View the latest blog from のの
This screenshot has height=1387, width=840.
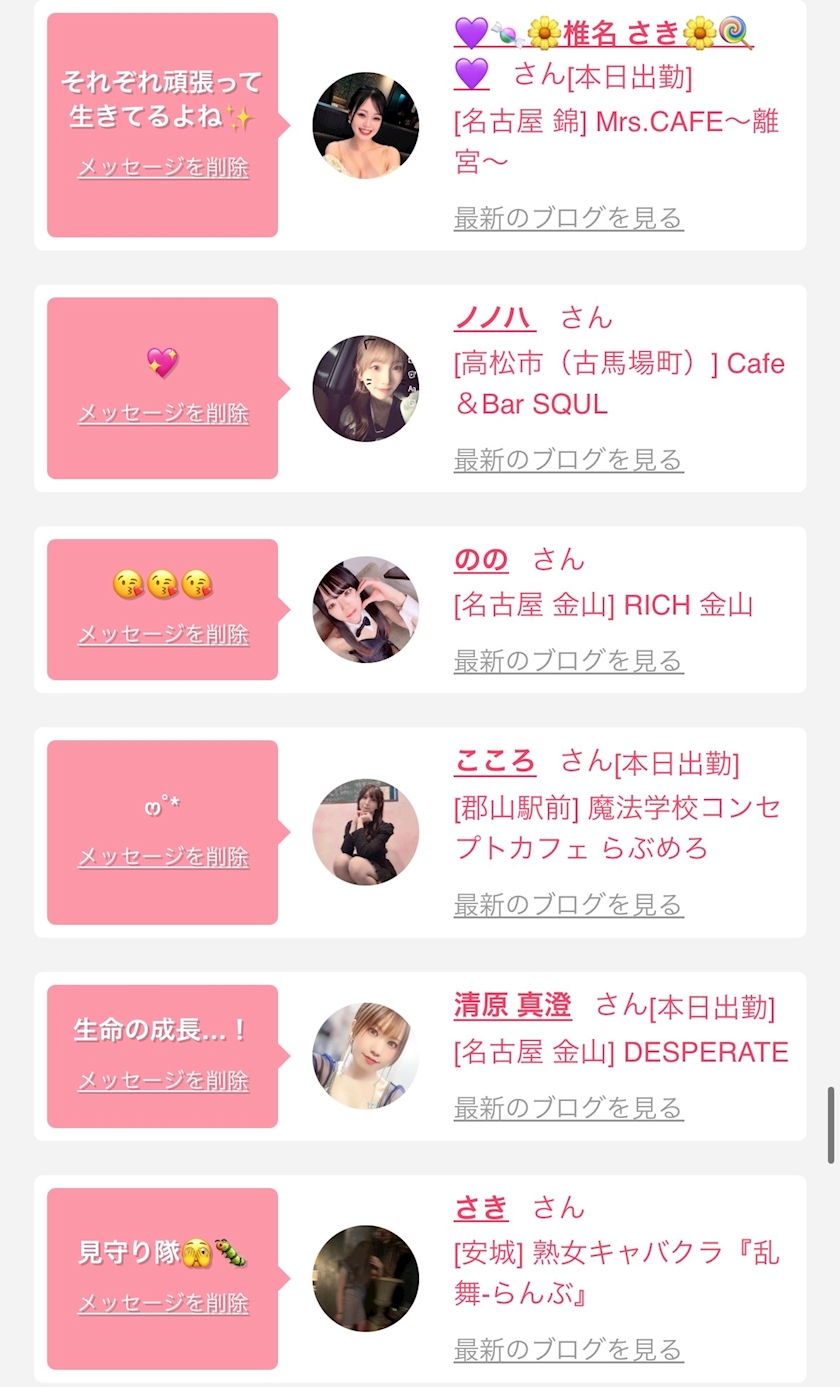568,661
